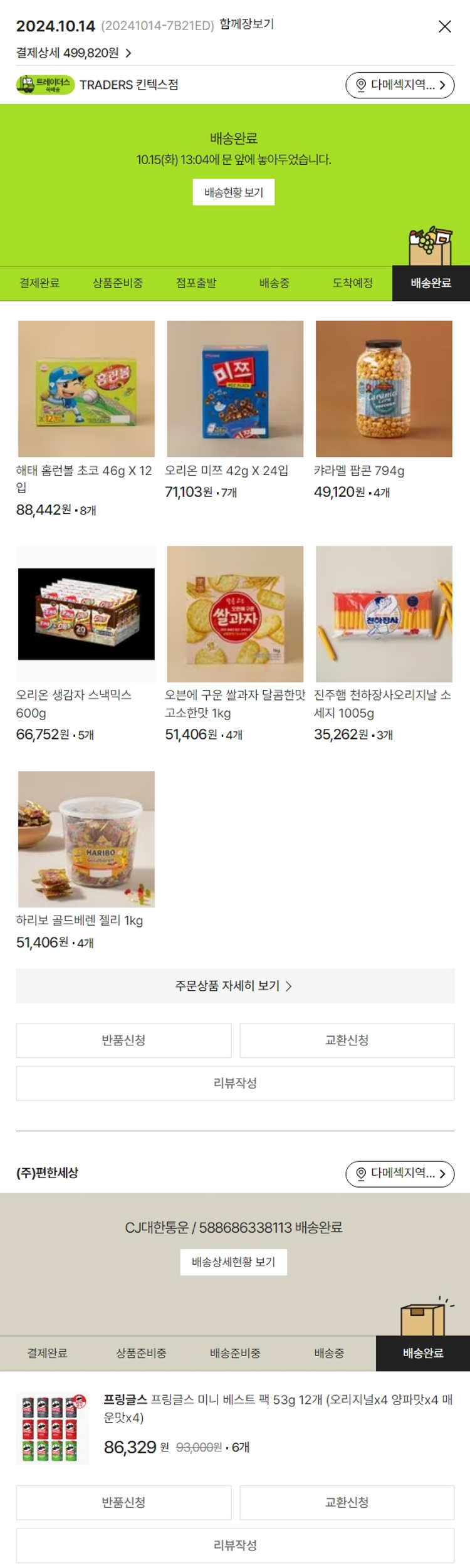
Task: Open delivery address chip beside (주)편한세상
Action: click(400, 1173)
